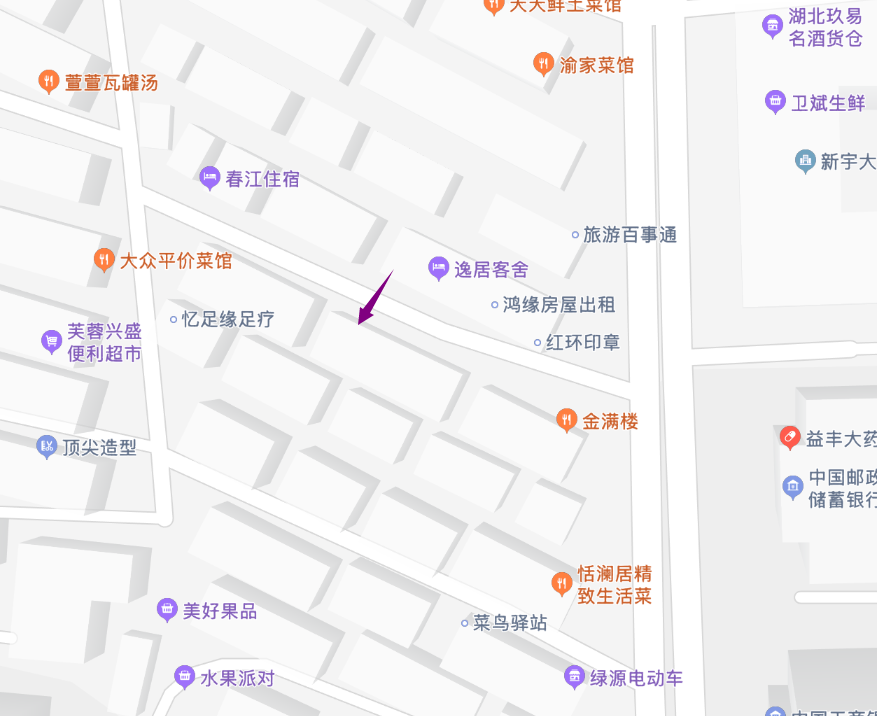Select the 美好果品 shop marker
Screen dimensions: 877x716
click(x=167, y=610)
